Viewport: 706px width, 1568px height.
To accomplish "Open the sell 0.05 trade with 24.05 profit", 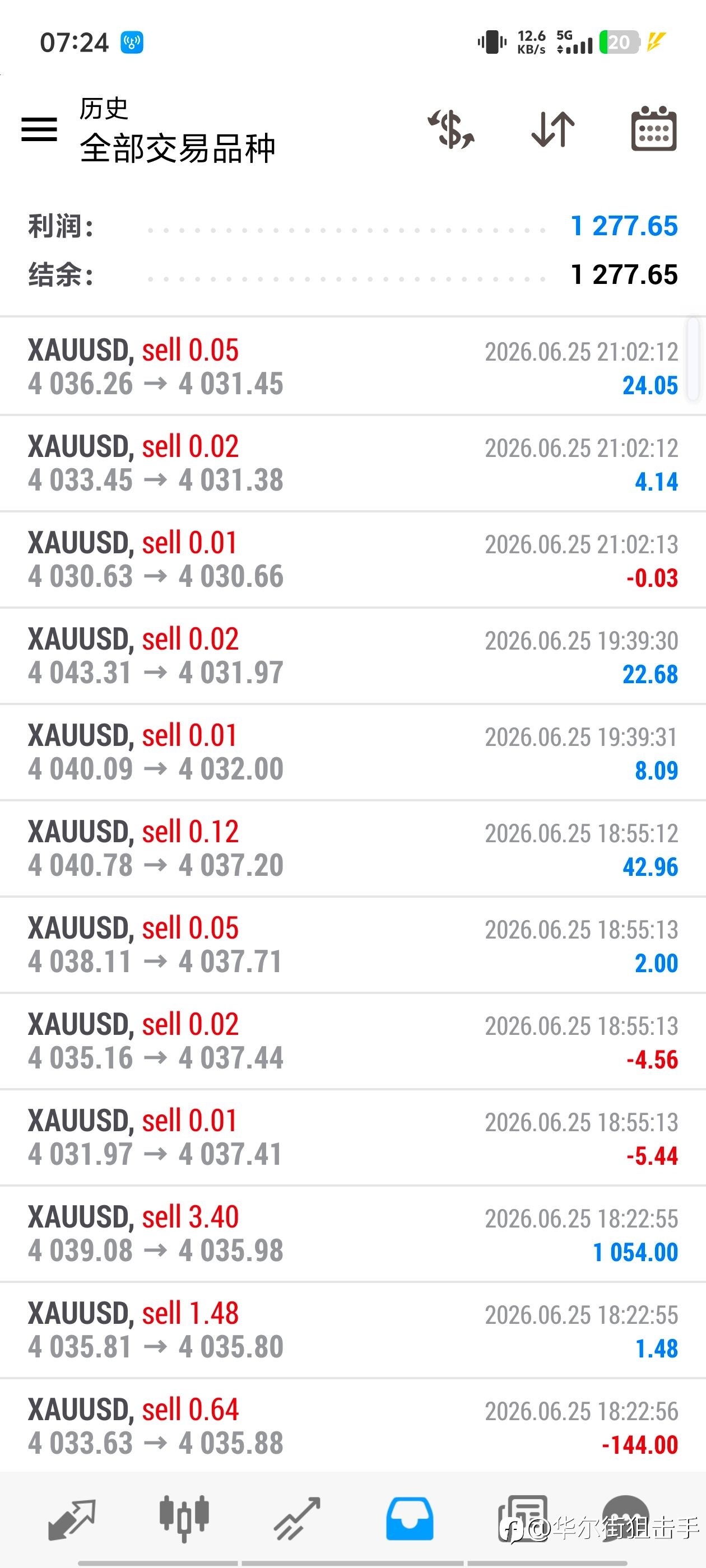I will coord(352,366).
